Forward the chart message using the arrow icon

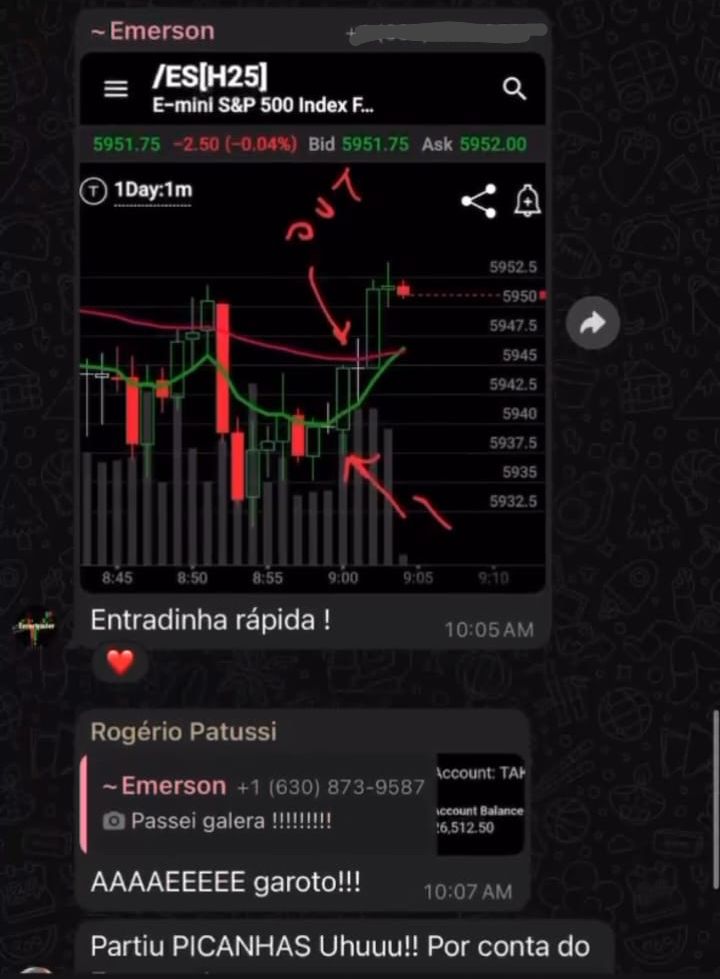pos(593,322)
